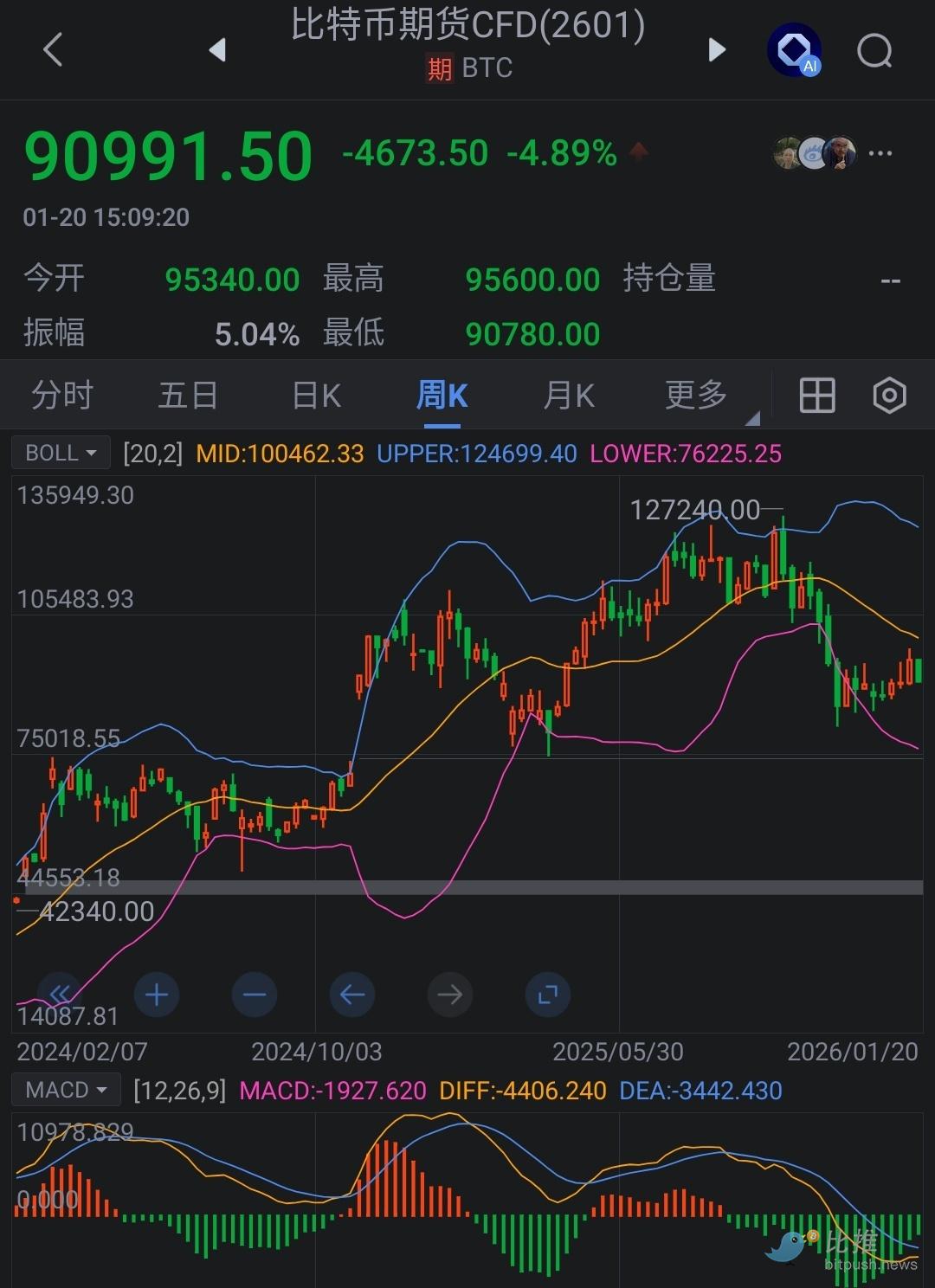Select the 月K chart tab
The height and width of the screenshot is (1288, 935).
pyautogui.click(x=569, y=396)
